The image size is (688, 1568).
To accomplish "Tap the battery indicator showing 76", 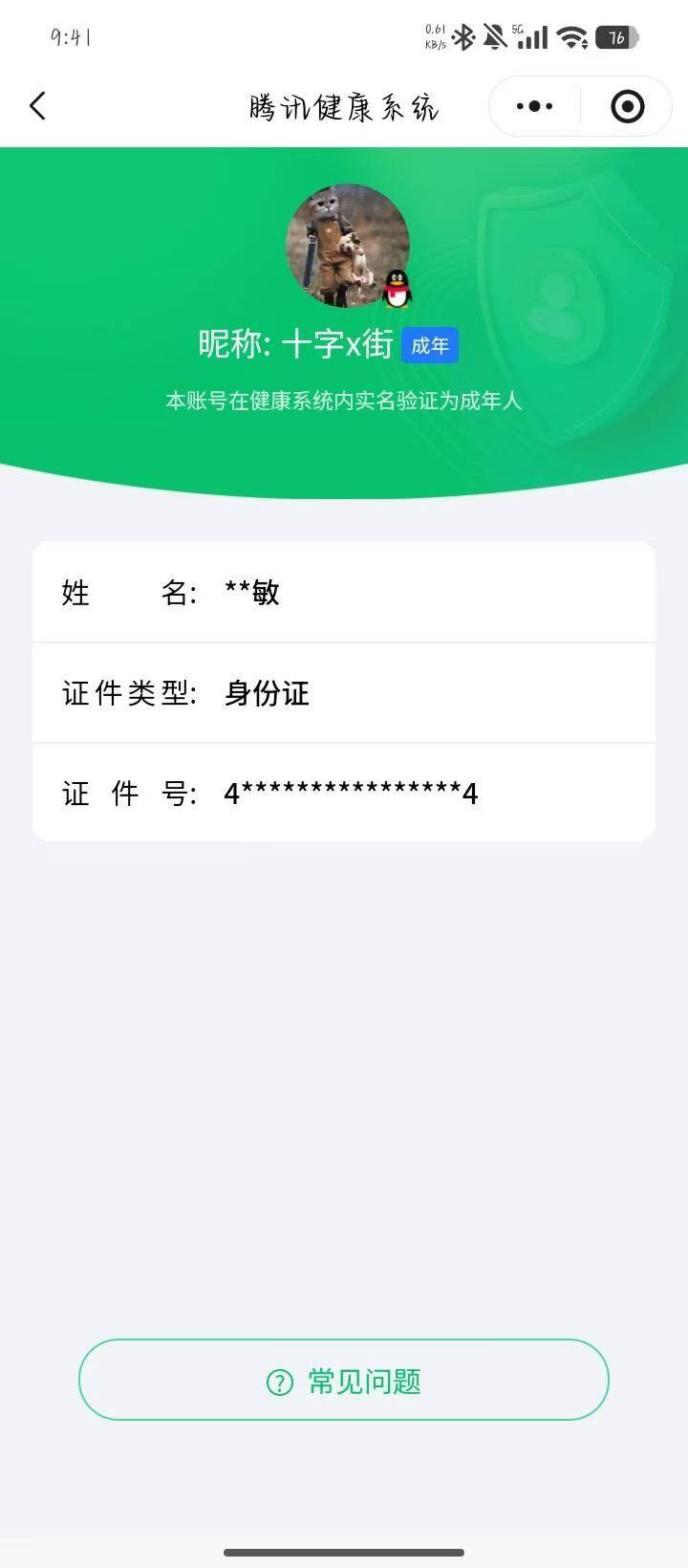I will (x=616, y=36).
